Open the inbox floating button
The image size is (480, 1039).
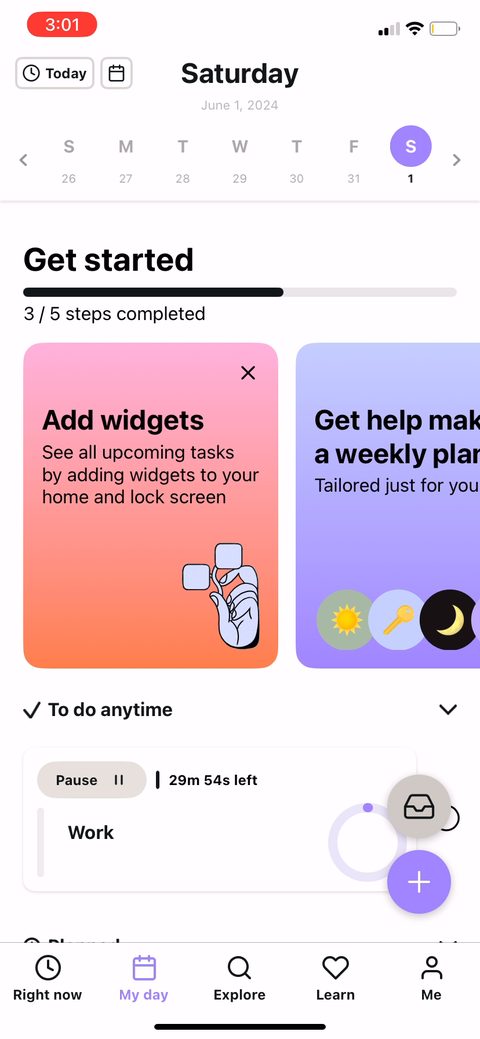[419, 806]
